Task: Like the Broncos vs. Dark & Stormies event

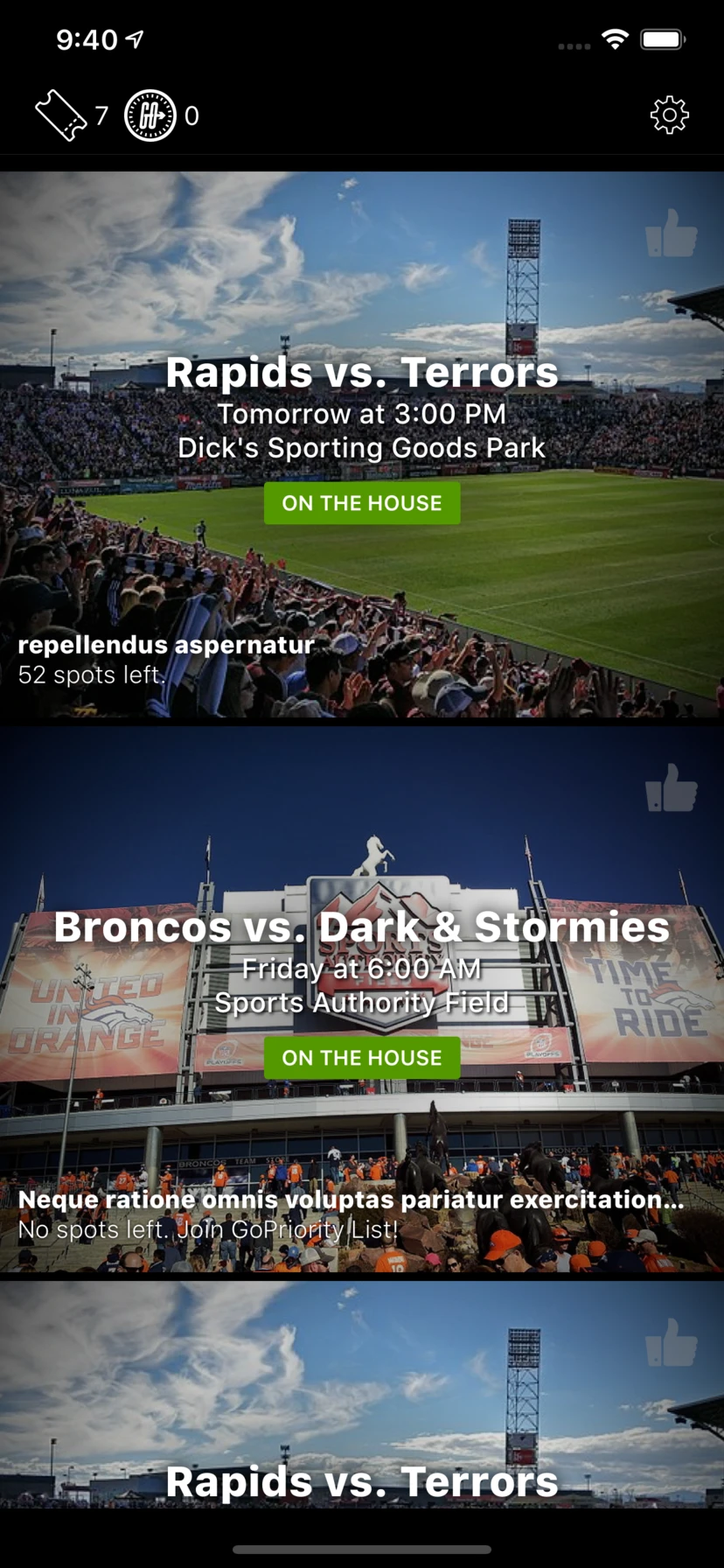Action: click(x=671, y=787)
